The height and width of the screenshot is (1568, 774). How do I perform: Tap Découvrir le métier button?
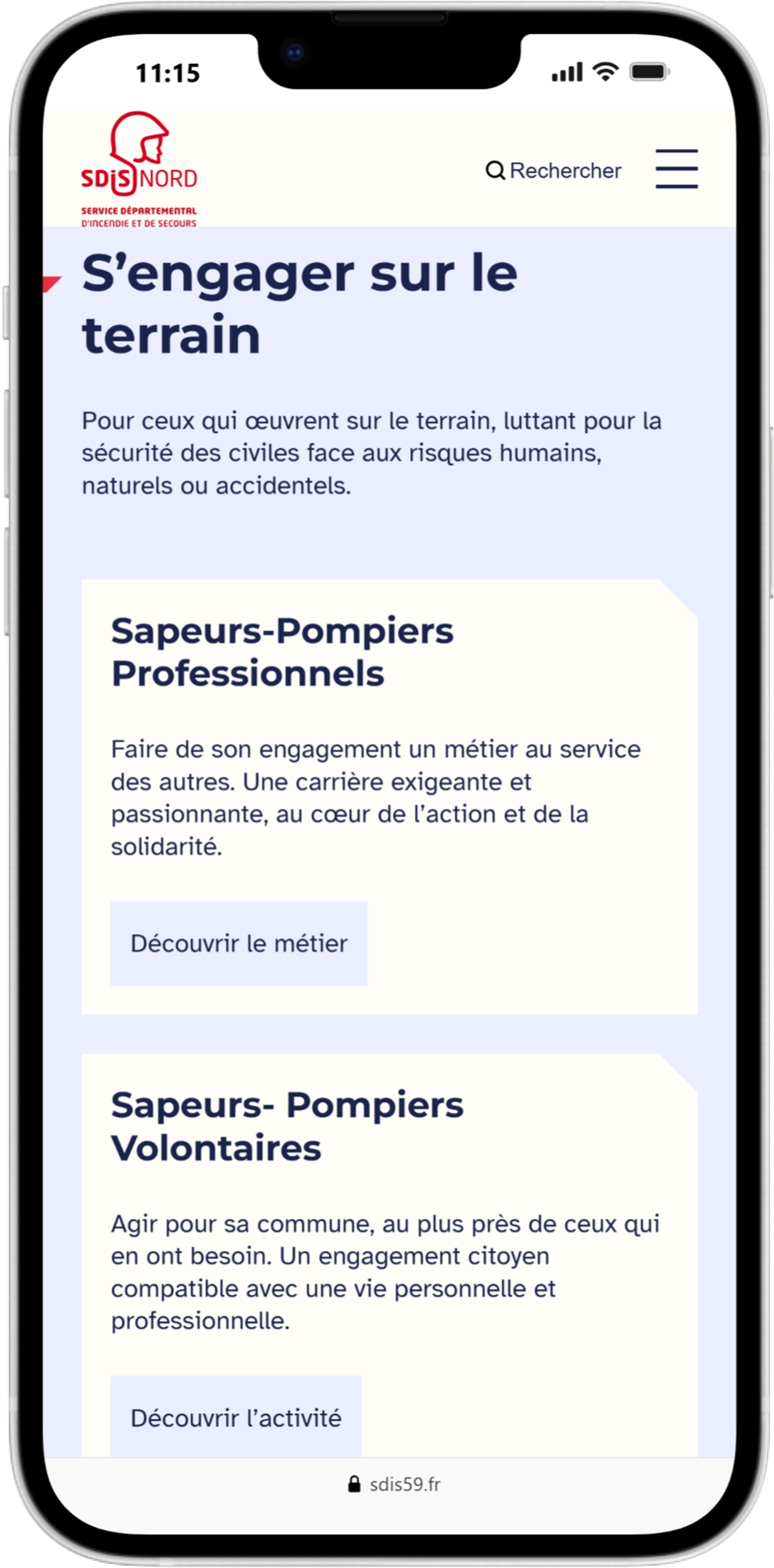tap(239, 943)
